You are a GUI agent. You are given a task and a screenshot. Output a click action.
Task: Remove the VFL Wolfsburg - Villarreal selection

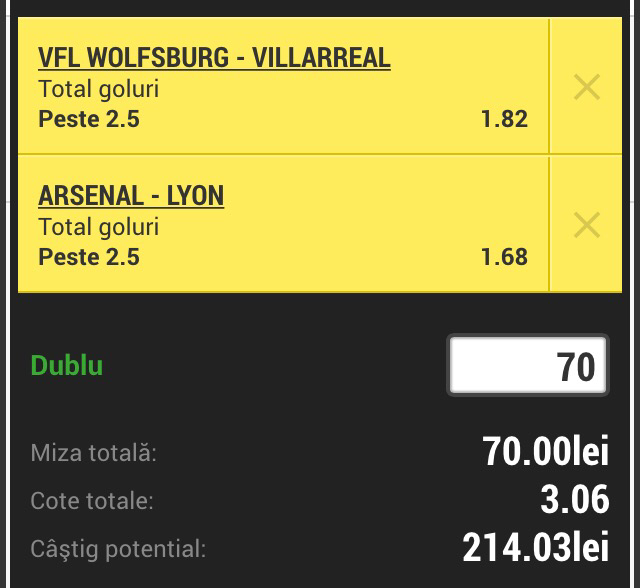pos(586,87)
